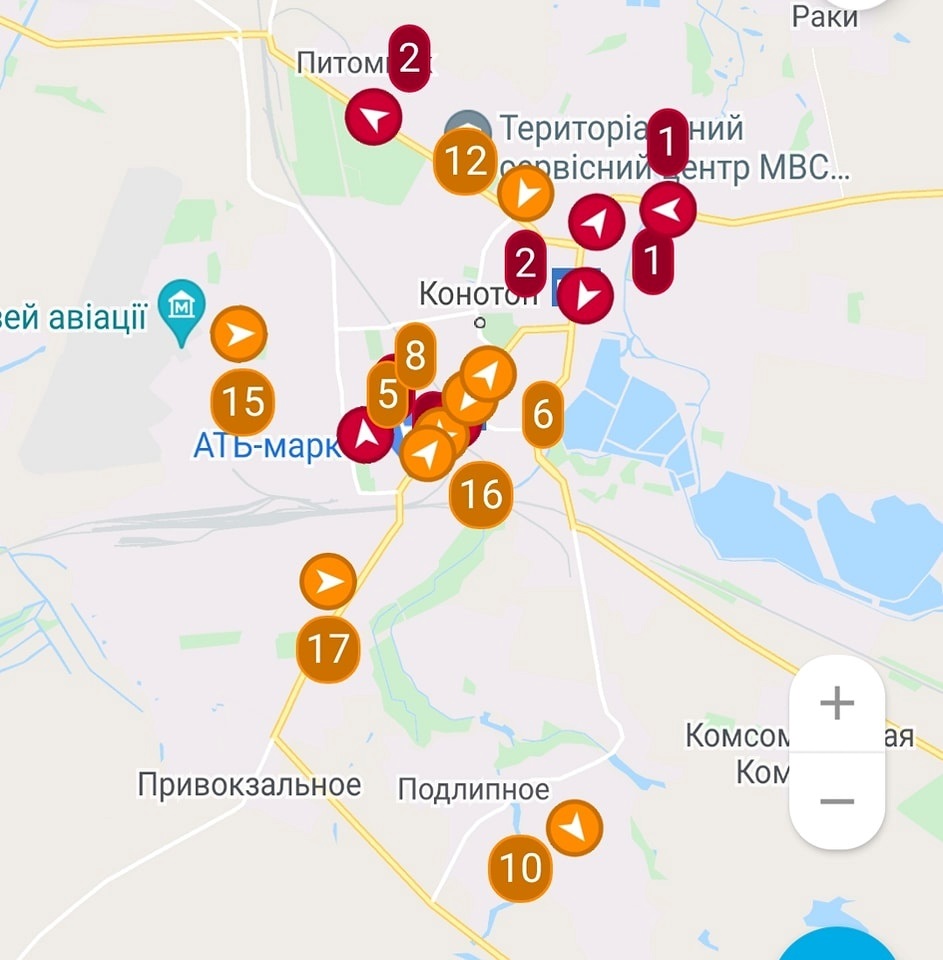The image size is (943, 960).
Task: Open the aviation museum place pin
Action: click(x=184, y=305)
